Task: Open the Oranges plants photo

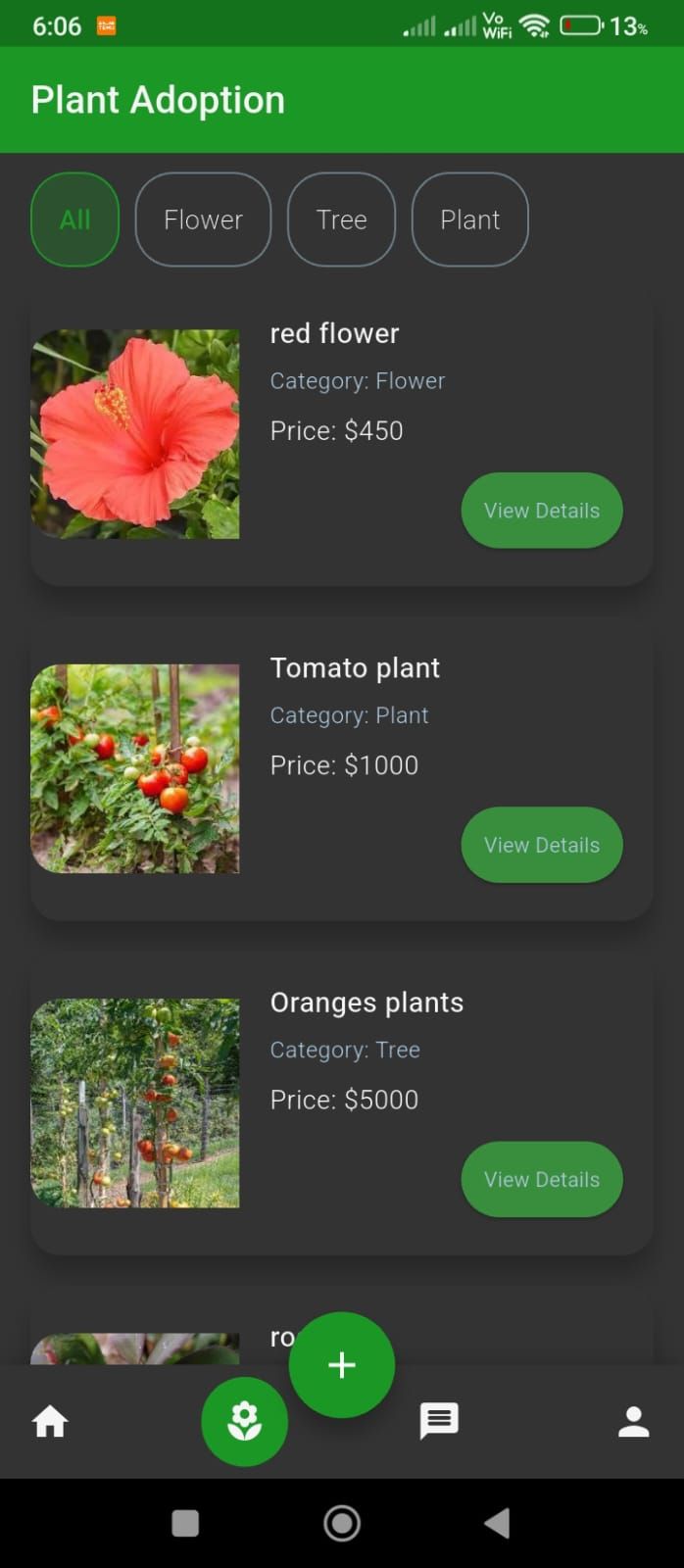Action: pyautogui.click(x=135, y=1102)
